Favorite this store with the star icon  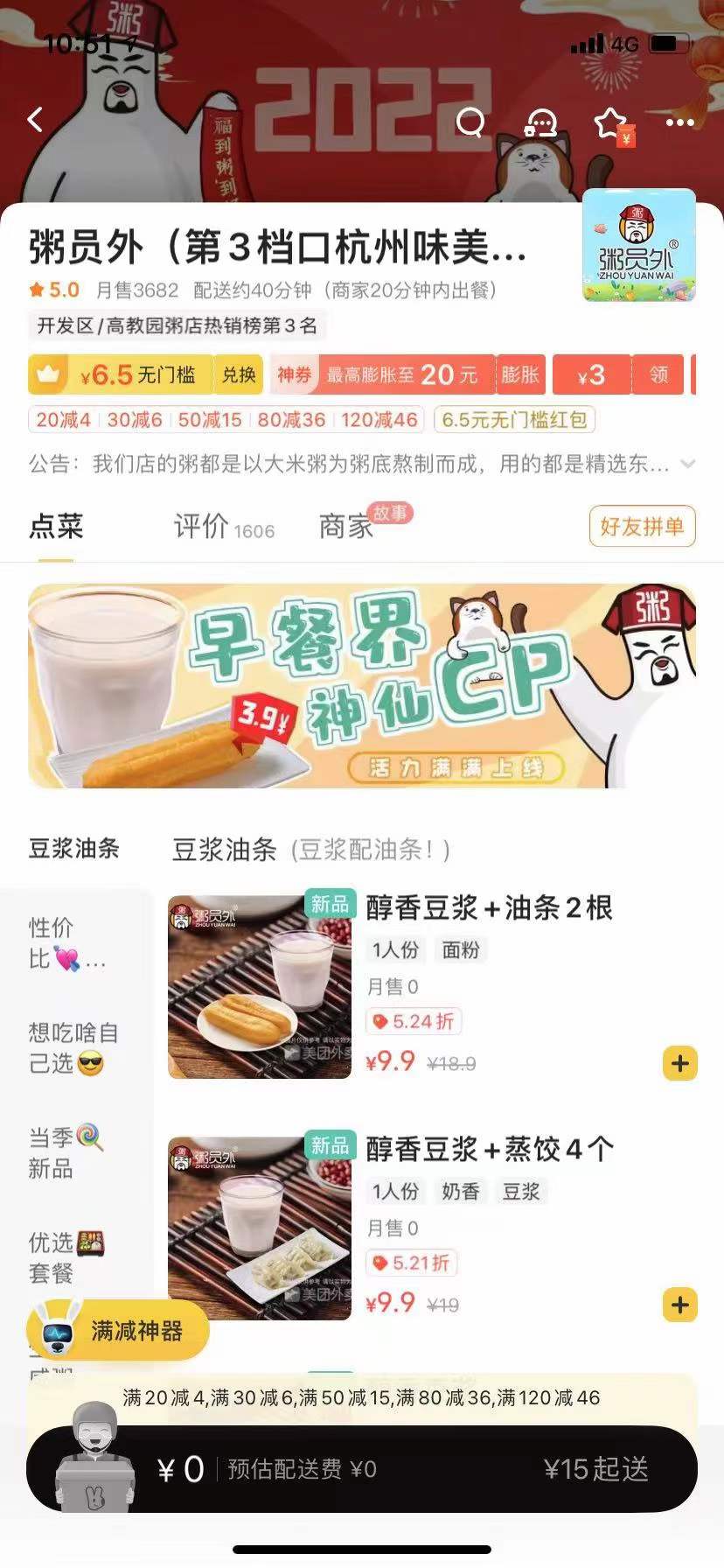[611, 123]
